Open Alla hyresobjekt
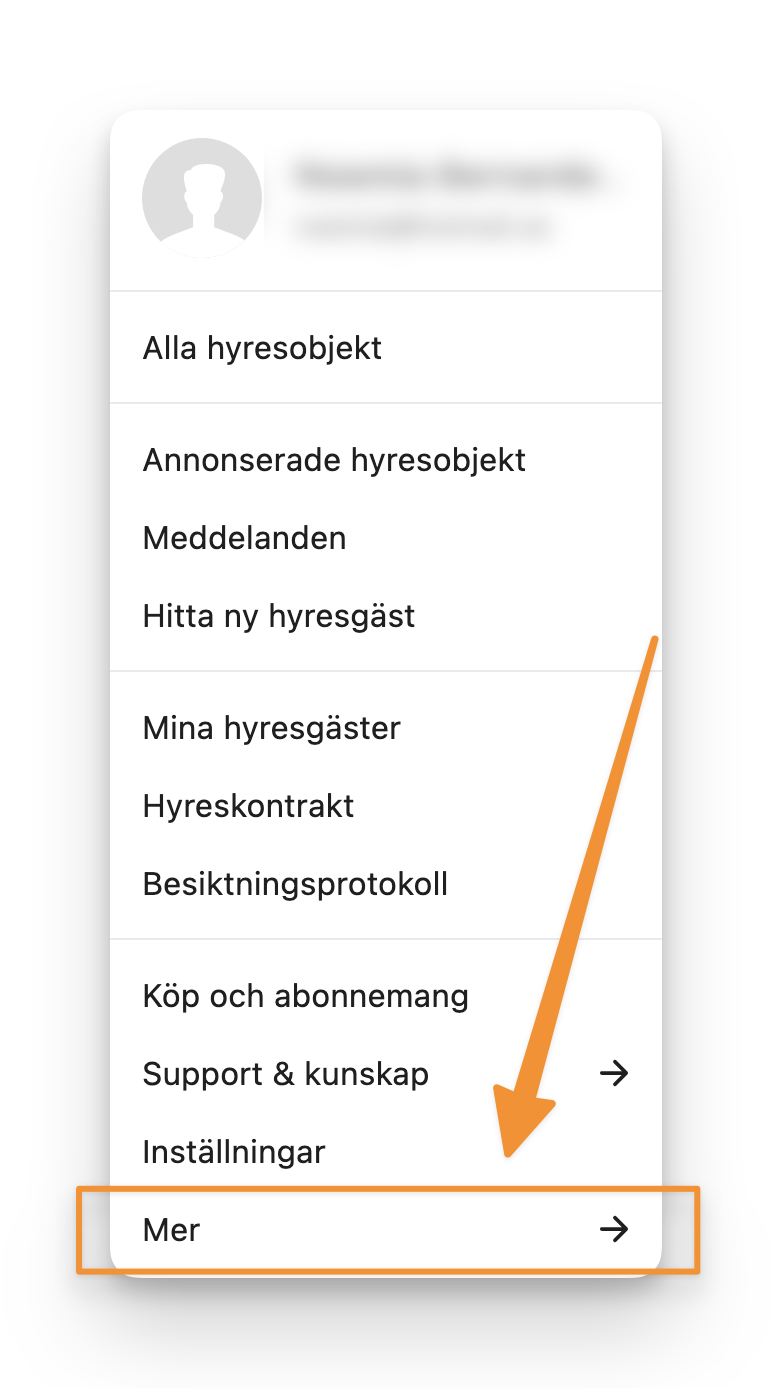772x1388 pixels. [x=262, y=348]
